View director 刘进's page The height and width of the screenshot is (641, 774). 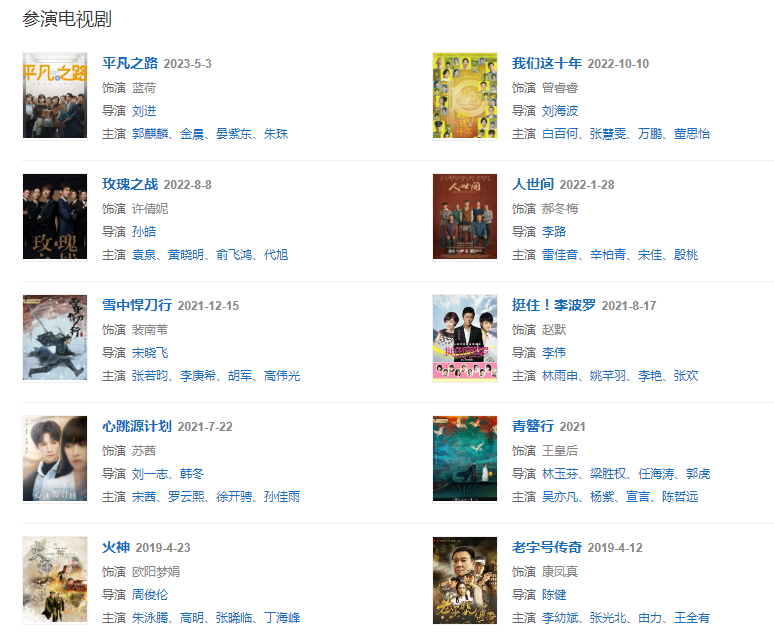point(144,111)
